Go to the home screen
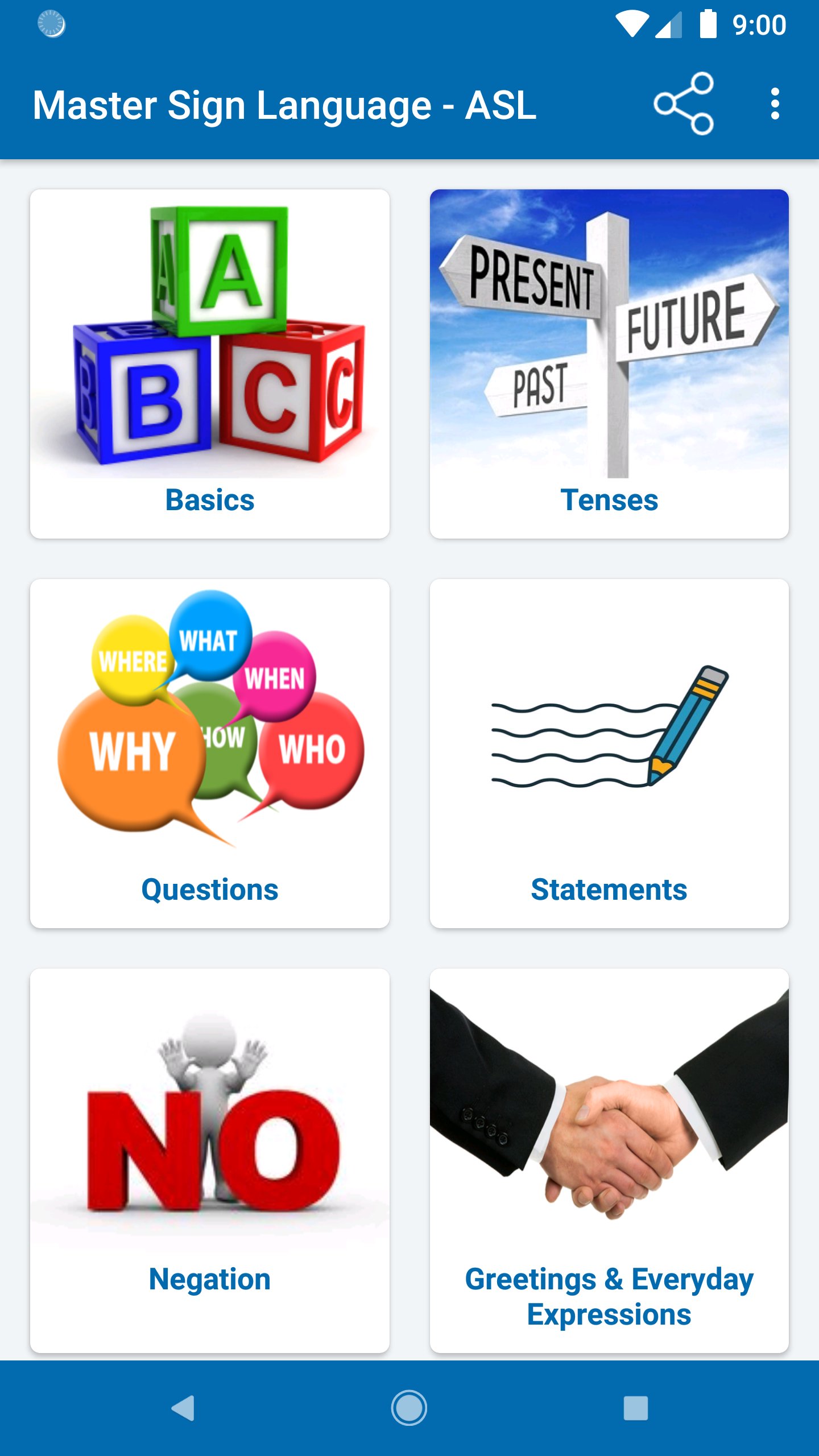Image resolution: width=819 pixels, height=1456 pixels. 409,1408
